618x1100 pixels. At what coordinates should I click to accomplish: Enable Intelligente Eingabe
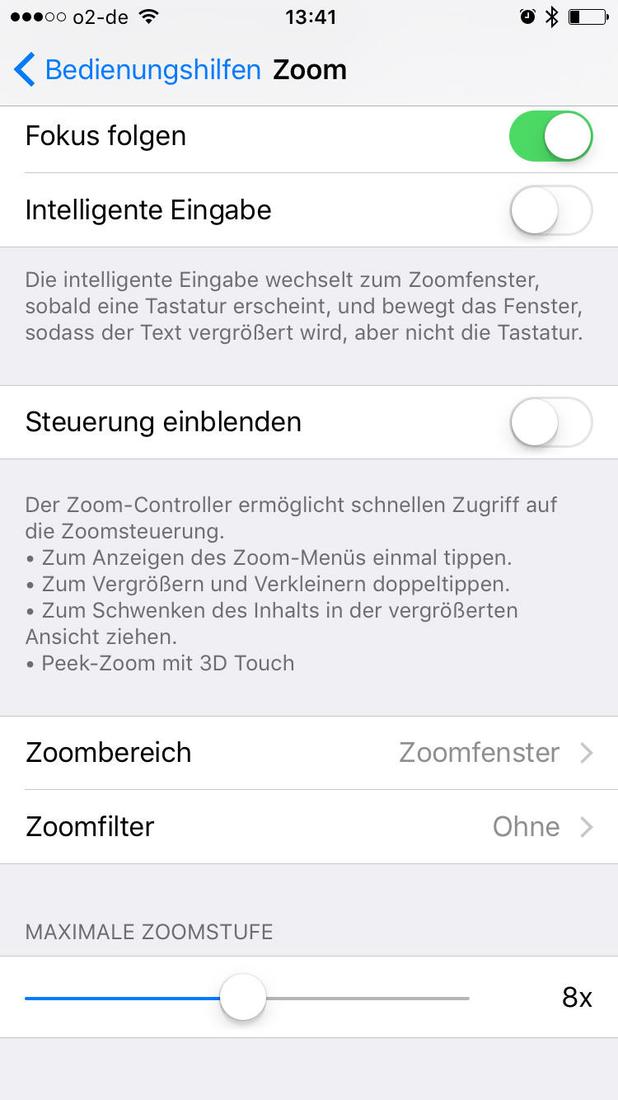click(x=551, y=210)
